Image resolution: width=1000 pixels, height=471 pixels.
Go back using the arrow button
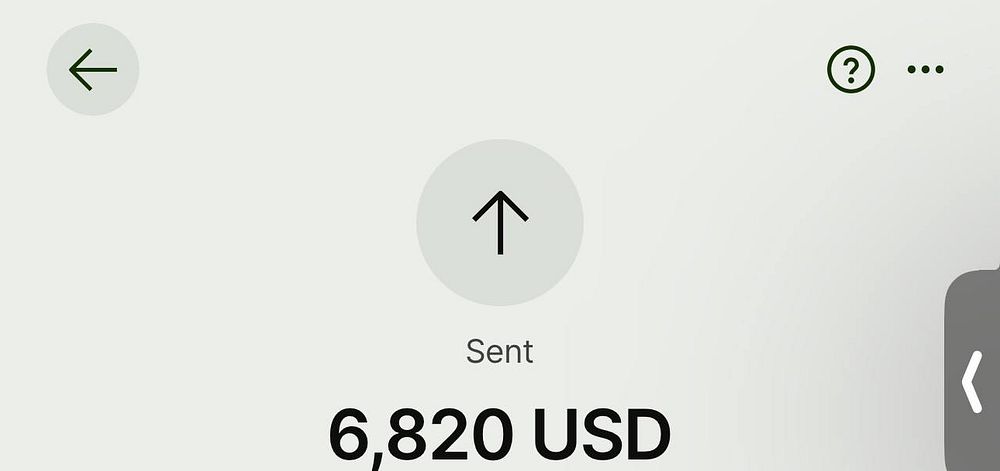[x=93, y=70]
